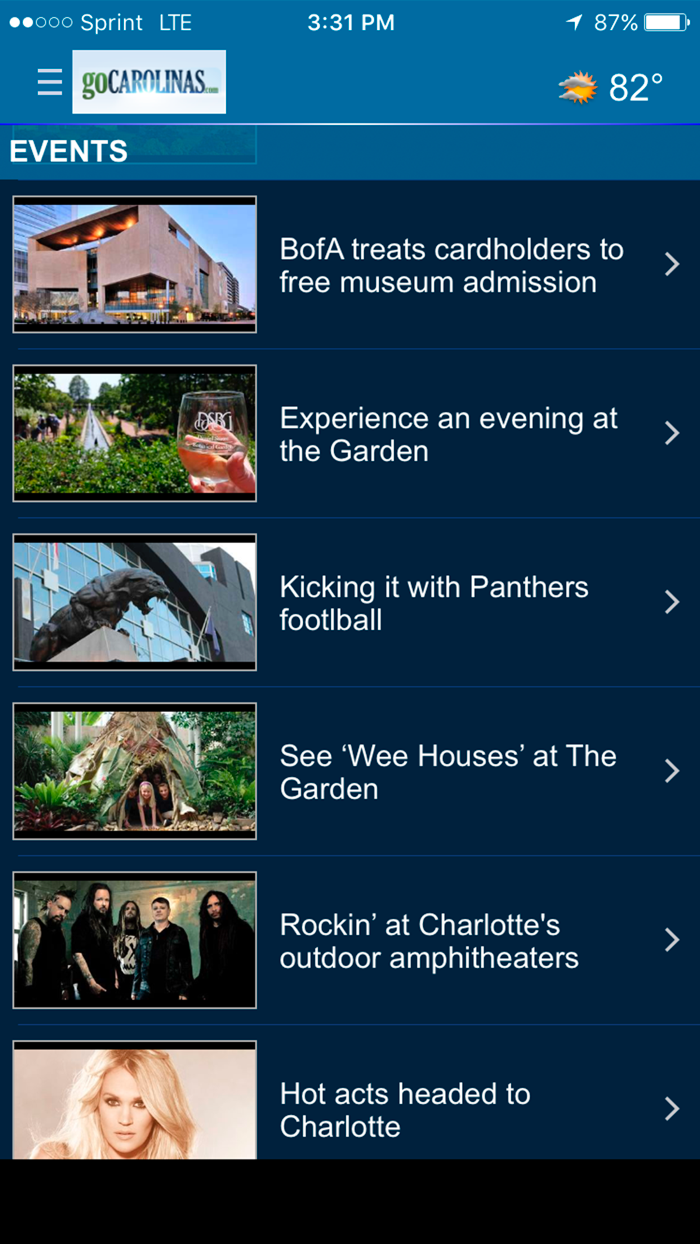Tap the goCarolinas logo in the header
700x1244 pixels.
[149, 82]
